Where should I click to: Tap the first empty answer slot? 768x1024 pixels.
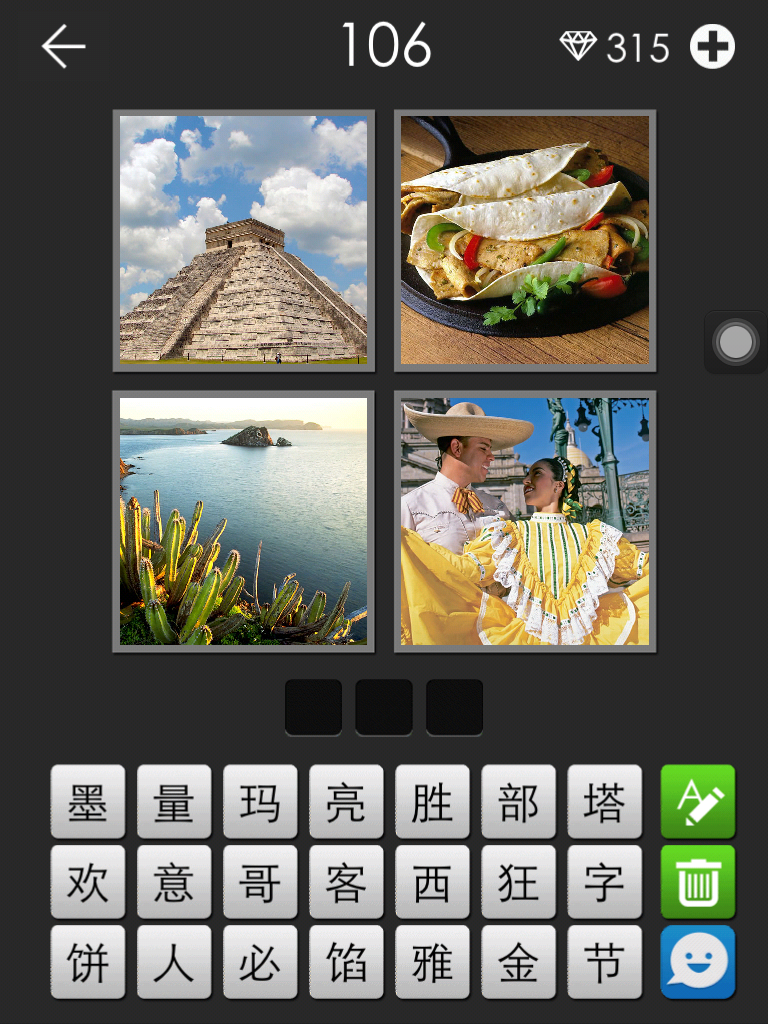pos(313,707)
